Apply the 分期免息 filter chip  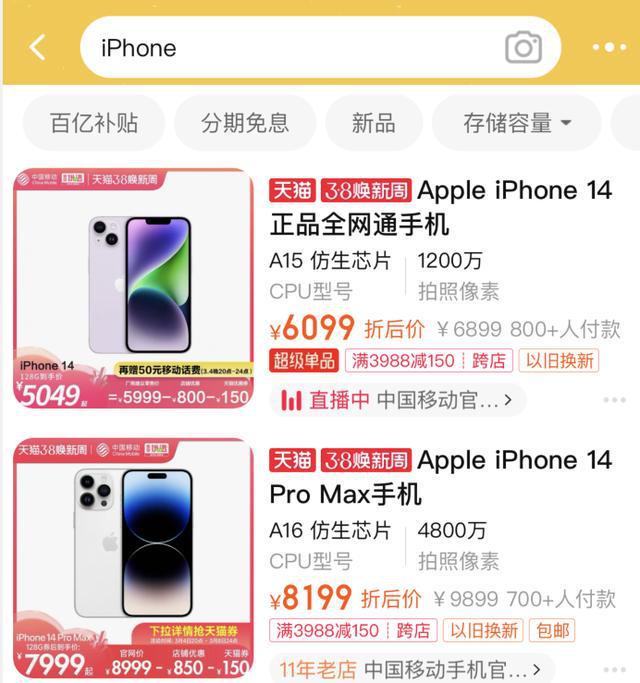245,123
